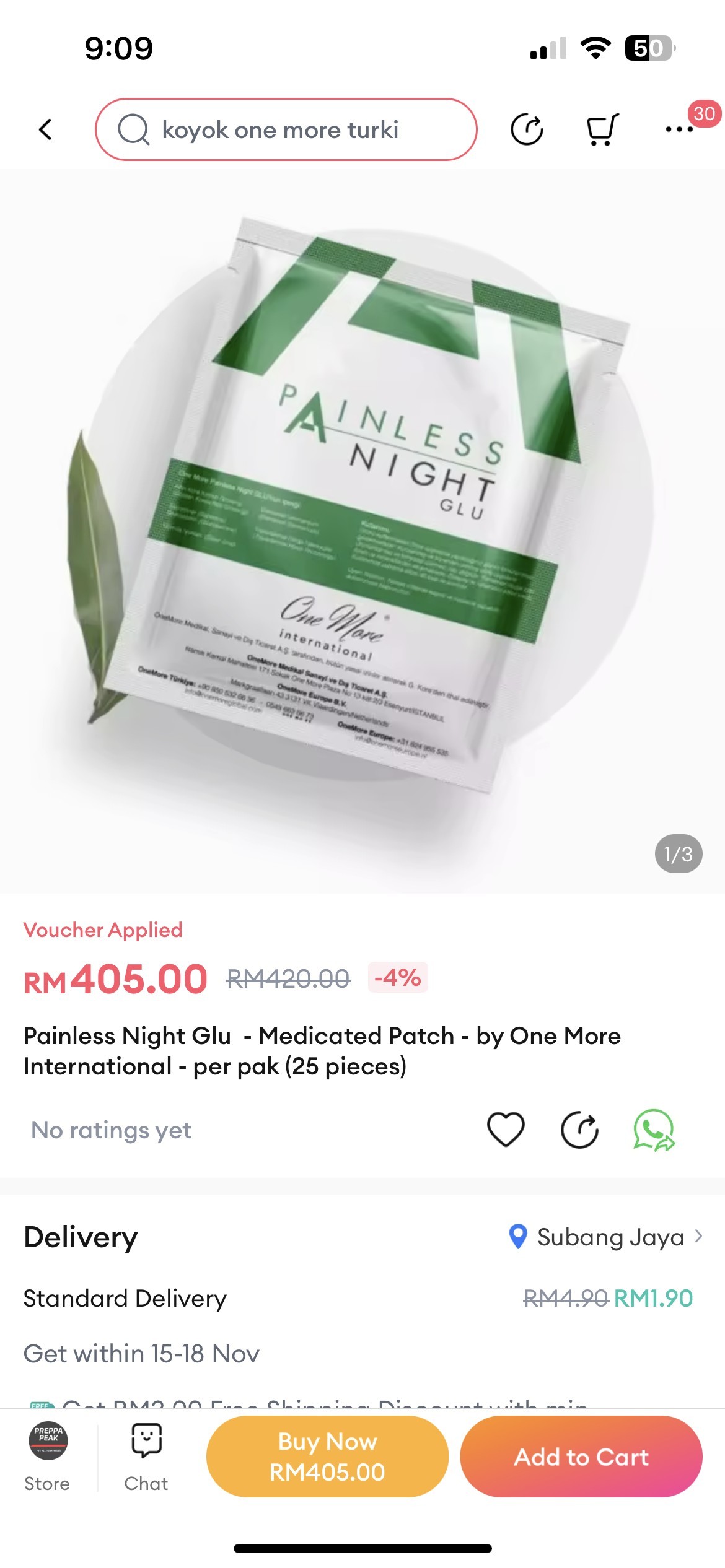The height and width of the screenshot is (1568, 725).
Task: Visit the Preppa Peak store
Action: coord(48,1455)
